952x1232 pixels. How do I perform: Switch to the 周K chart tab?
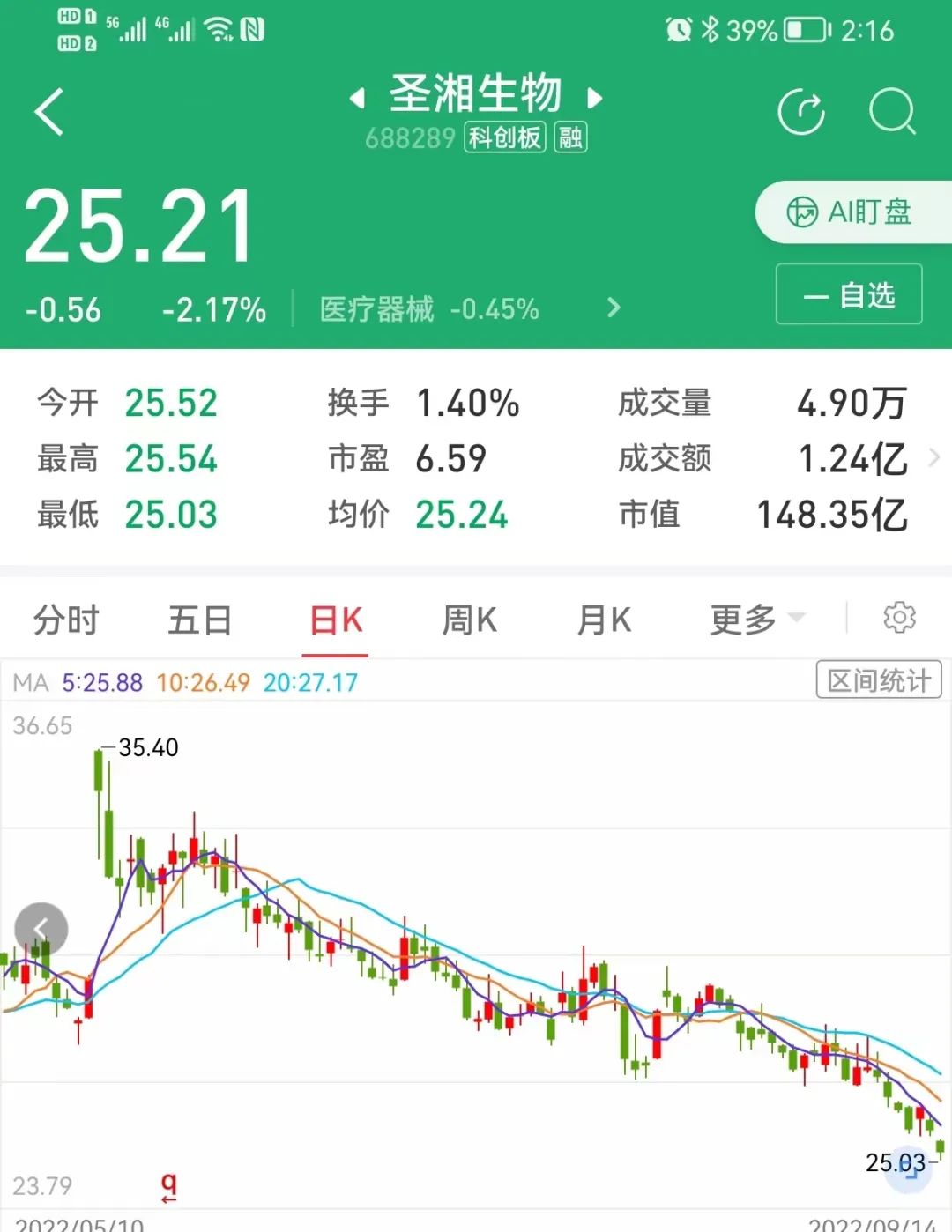click(x=469, y=620)
